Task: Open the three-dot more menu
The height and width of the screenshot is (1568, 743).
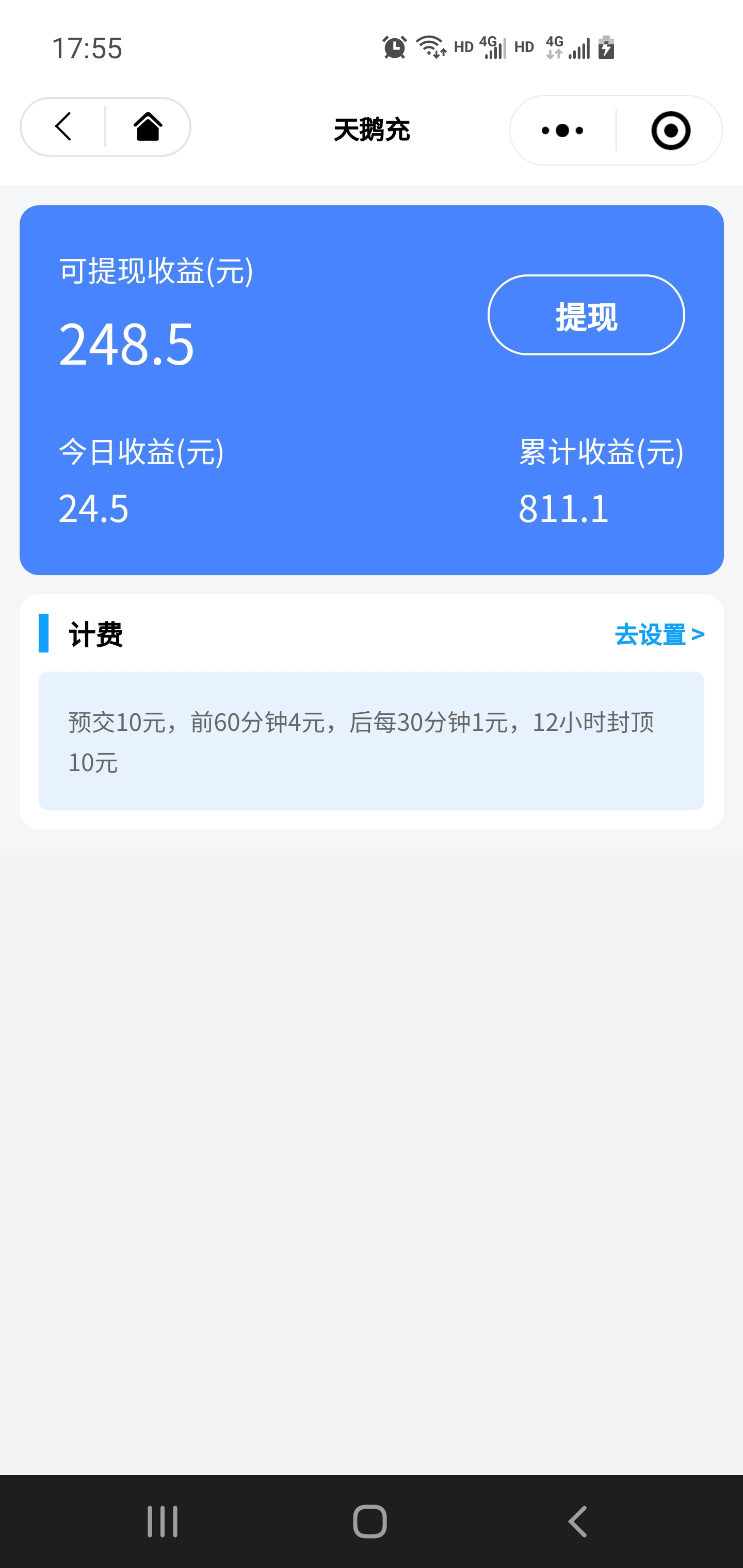Action: pyautogui.click(x=562, y=130)
